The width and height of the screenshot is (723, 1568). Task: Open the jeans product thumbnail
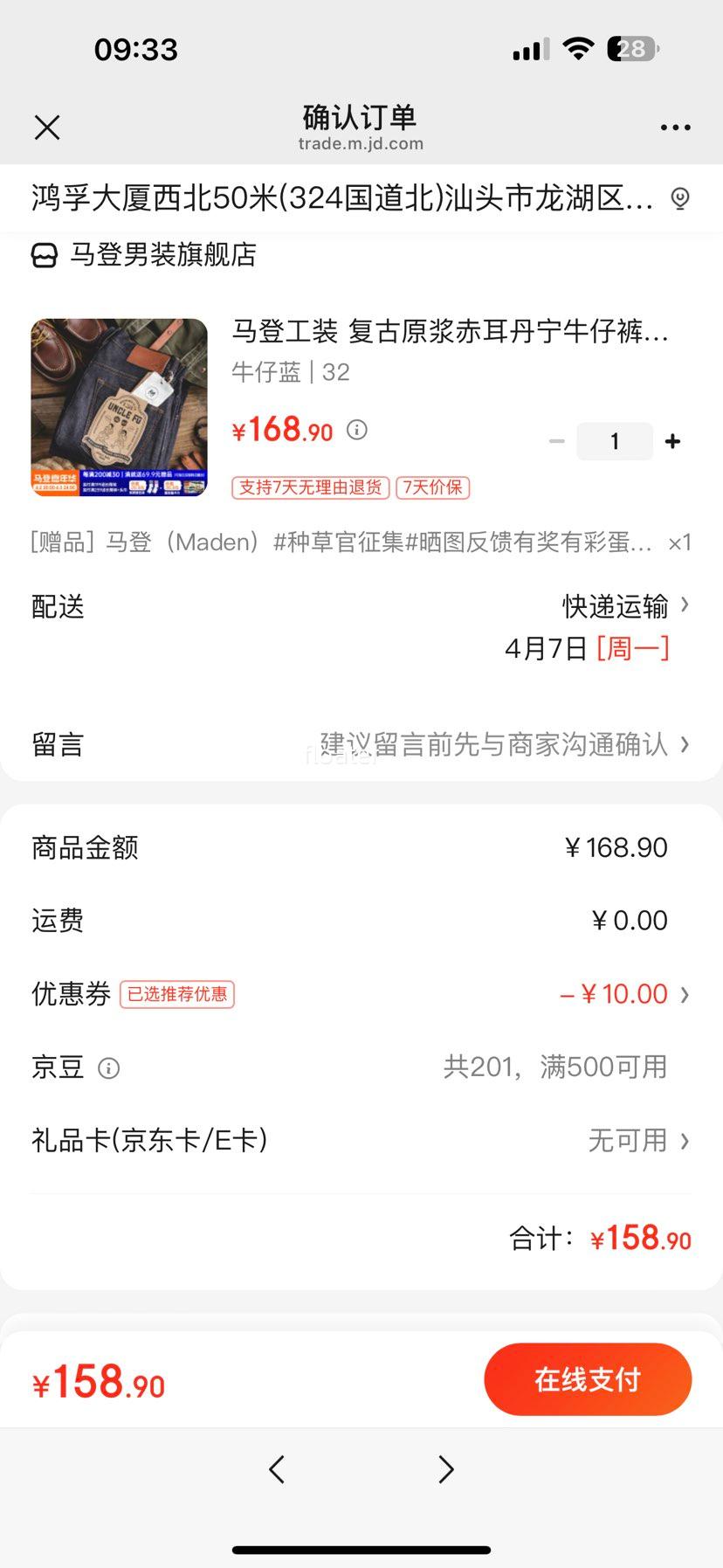pos(120,408)
